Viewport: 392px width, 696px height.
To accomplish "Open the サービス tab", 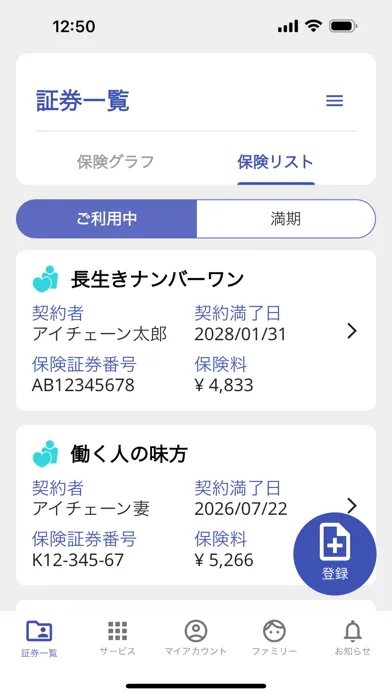I will [x=117, y=639].
